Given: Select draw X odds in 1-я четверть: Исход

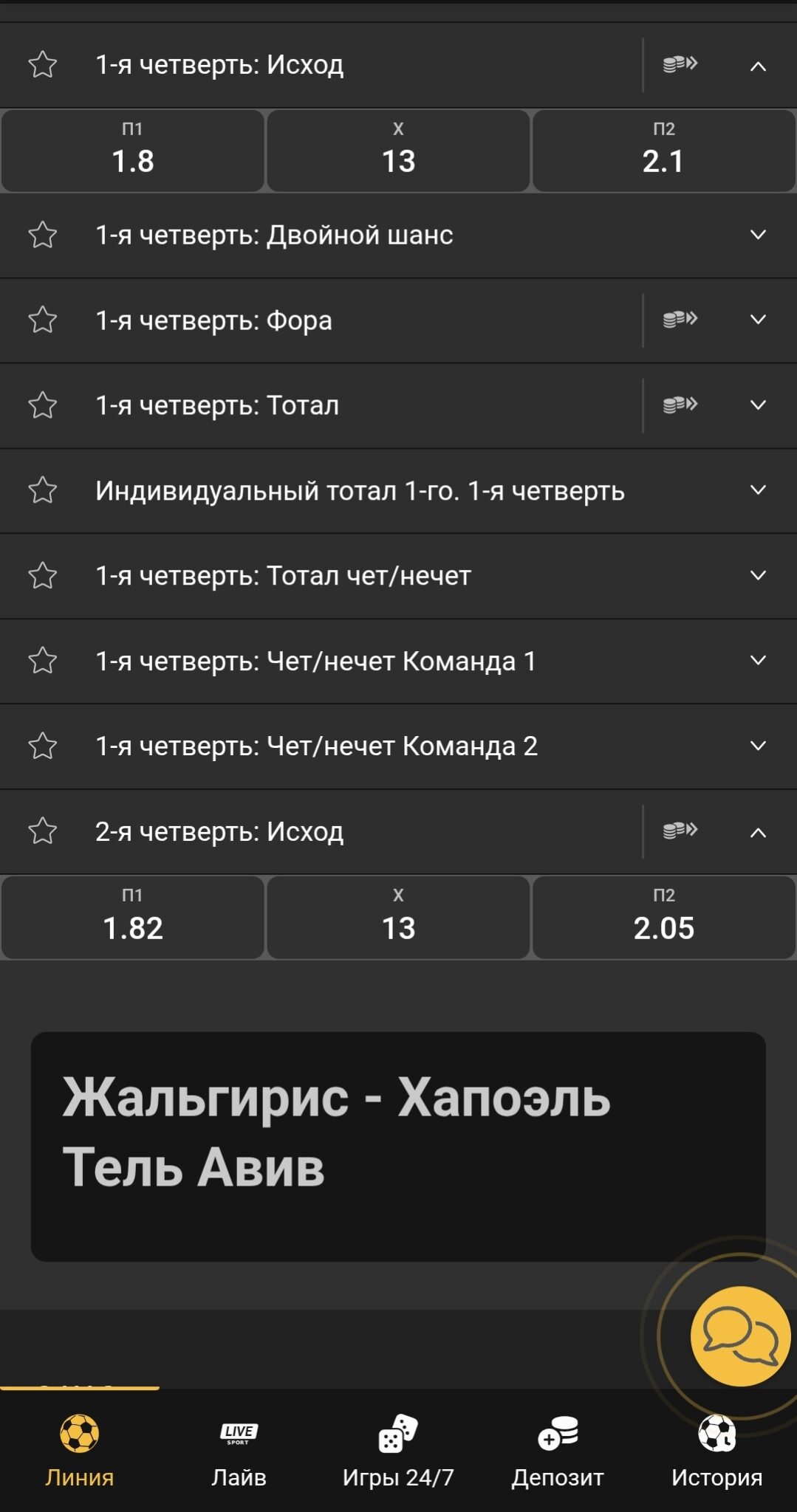Looking at the screenshot, I should 398,151.
